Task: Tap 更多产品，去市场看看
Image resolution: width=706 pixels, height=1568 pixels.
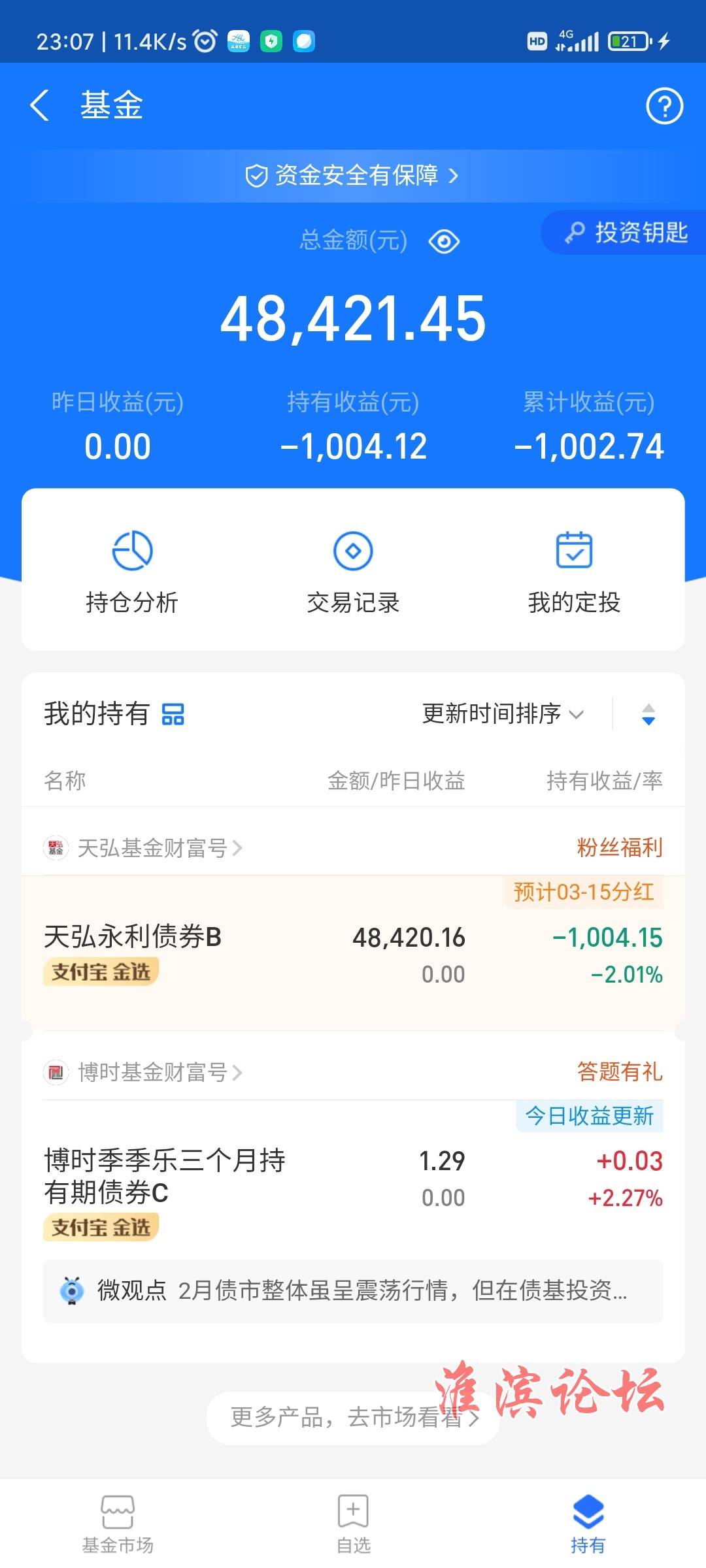Action: point(353,1417)
